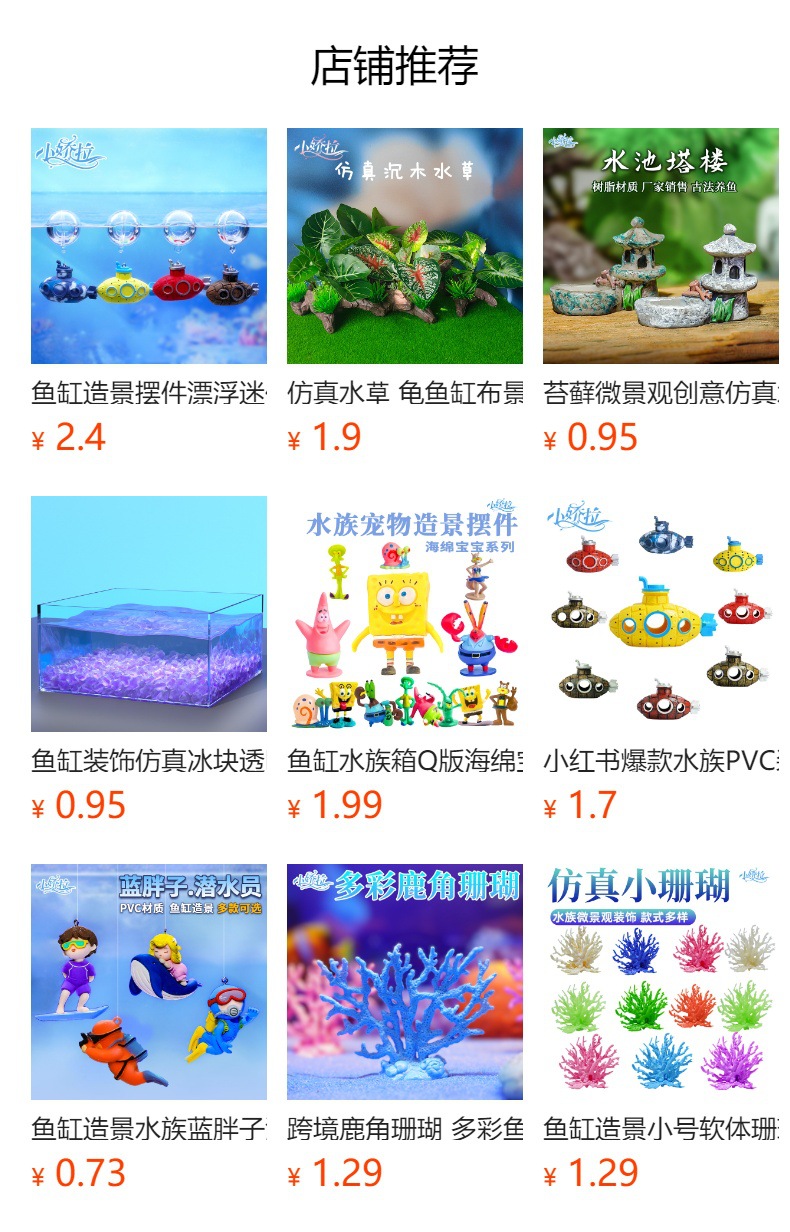The width and height of the screenshot is (790, 1232).
Task: View the 小红书爆款水族PVC submarine product
Action: point(660,614)
